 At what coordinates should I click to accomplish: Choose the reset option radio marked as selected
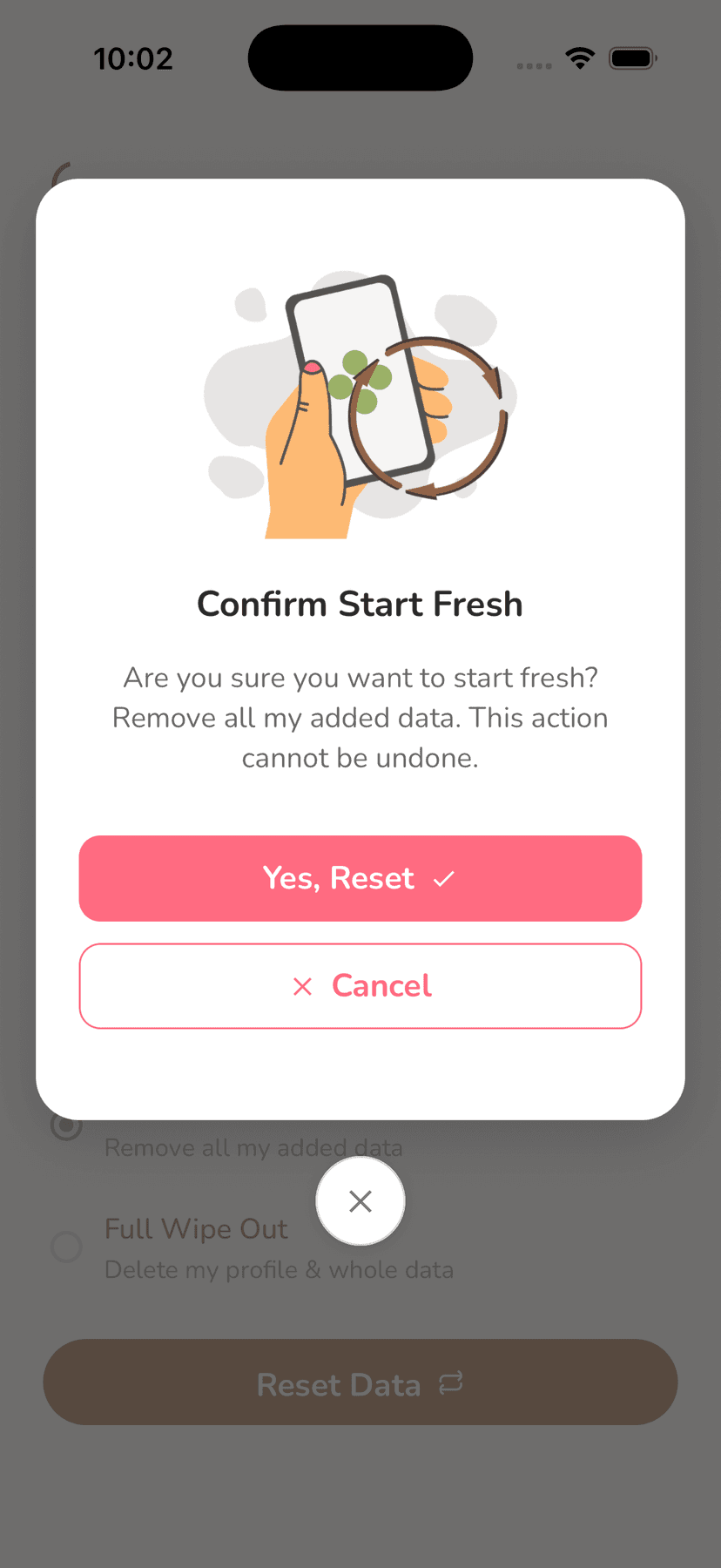(67, 1128)
